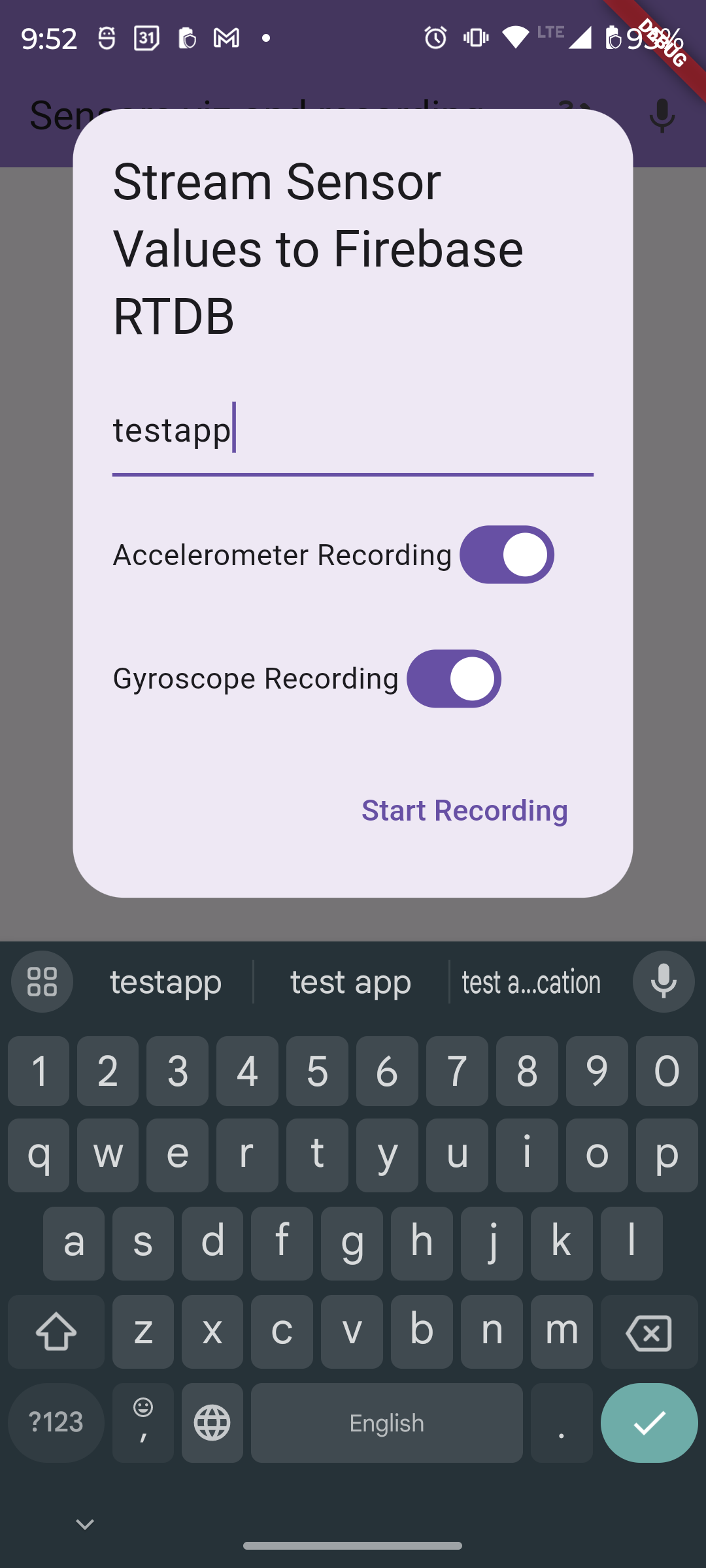Disable the Accelerometer Recording toggle

point(507,554)
